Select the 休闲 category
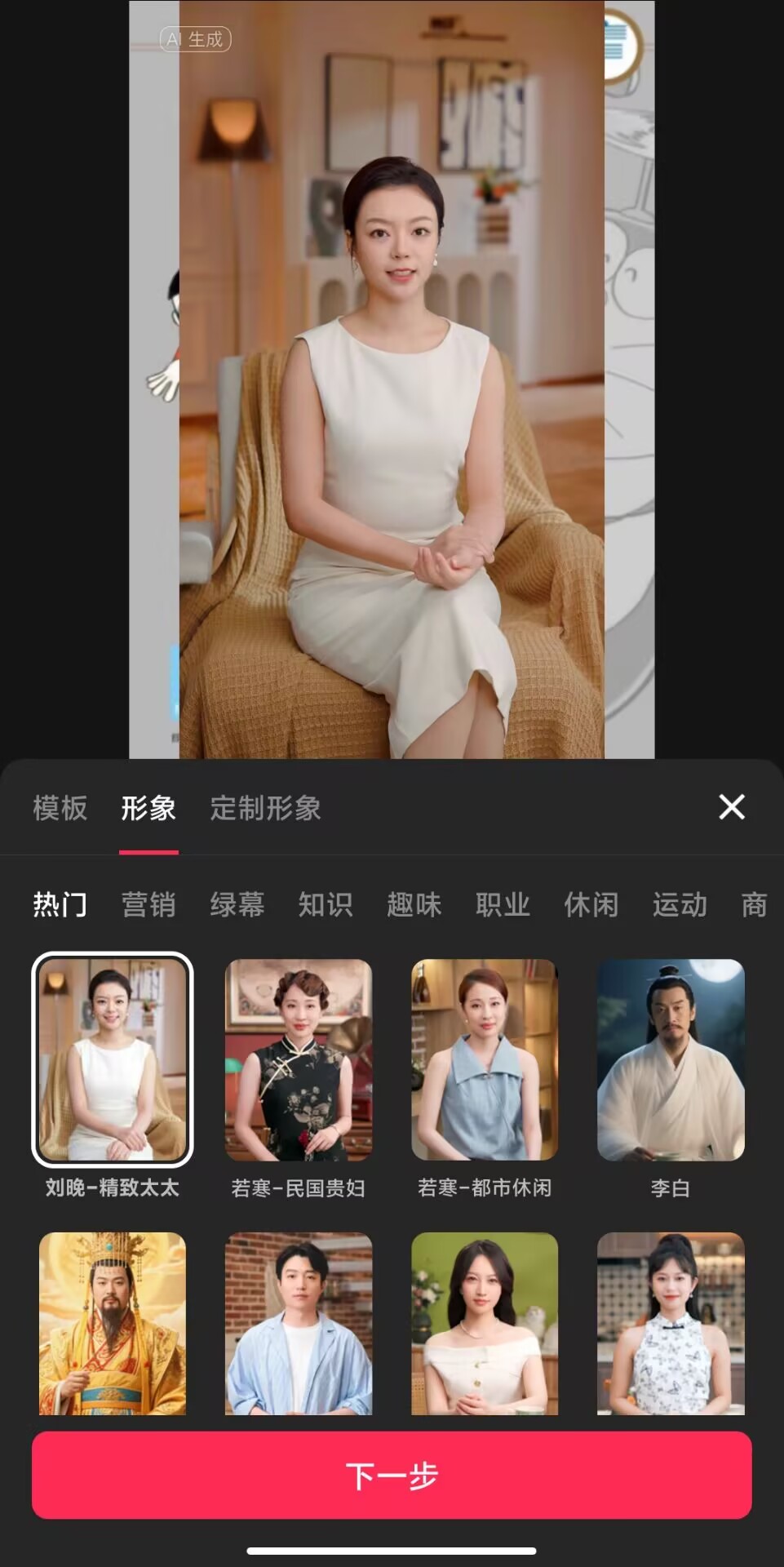This screenshot has height=1567, width=784. [x=591, y=905]
